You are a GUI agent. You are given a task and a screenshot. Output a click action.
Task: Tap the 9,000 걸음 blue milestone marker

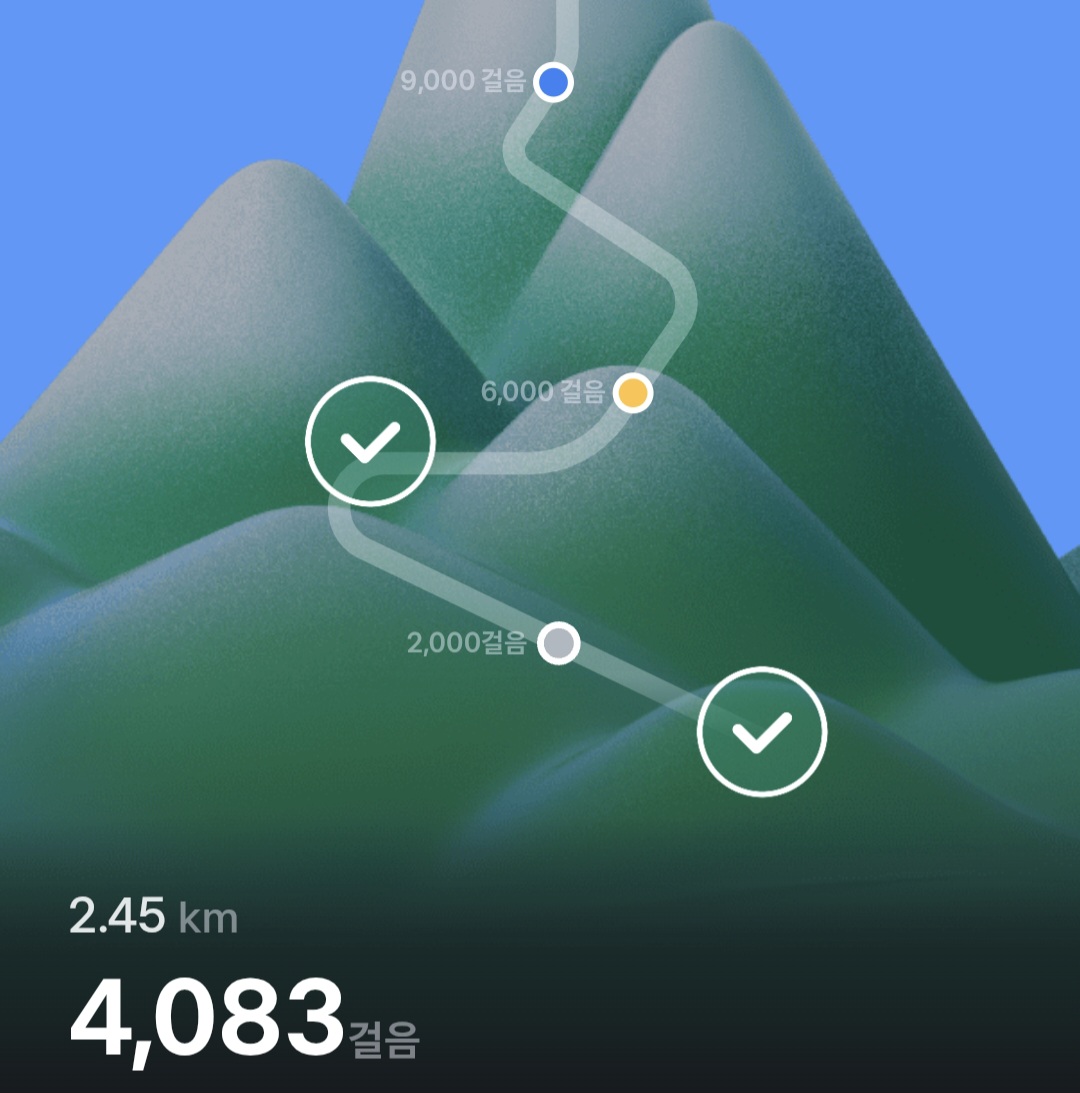(553, 82)
